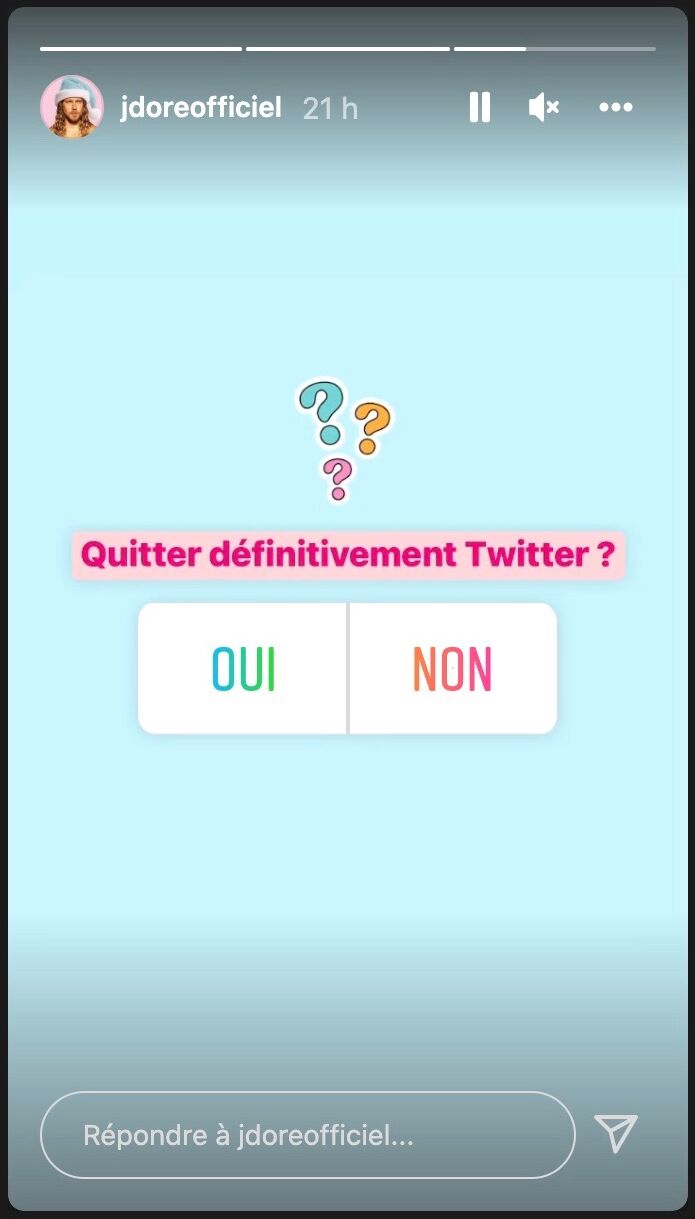Share the story via paper plane icon
The height and width of the screenshot is (1219, 695).
(616, 1133)
